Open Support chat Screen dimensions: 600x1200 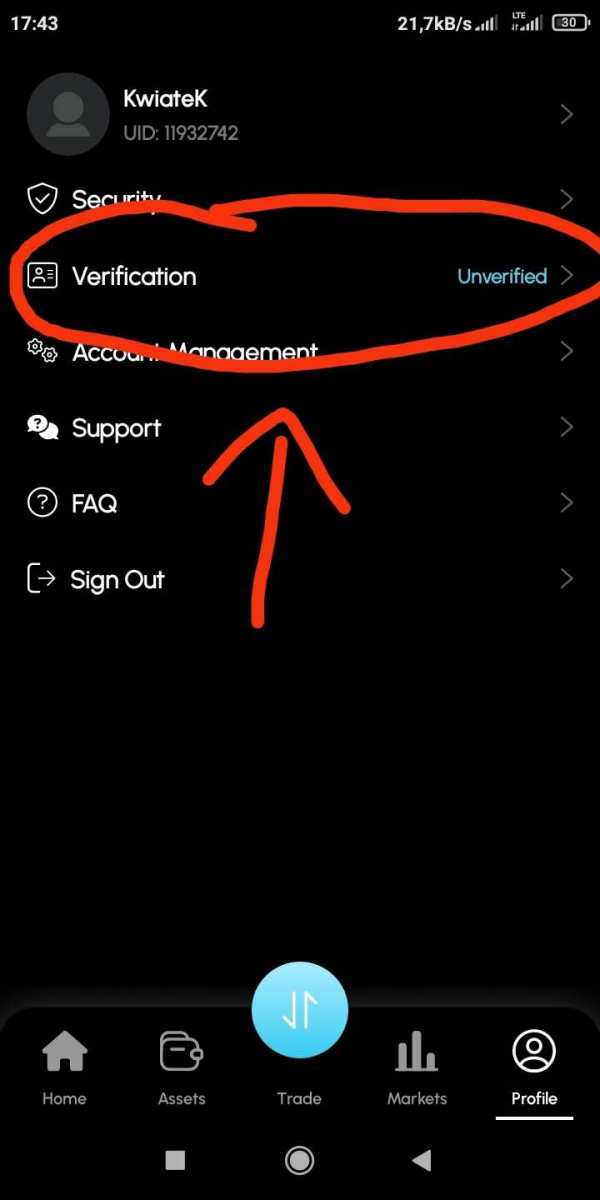pyautogui.click(x=300, y=428)
